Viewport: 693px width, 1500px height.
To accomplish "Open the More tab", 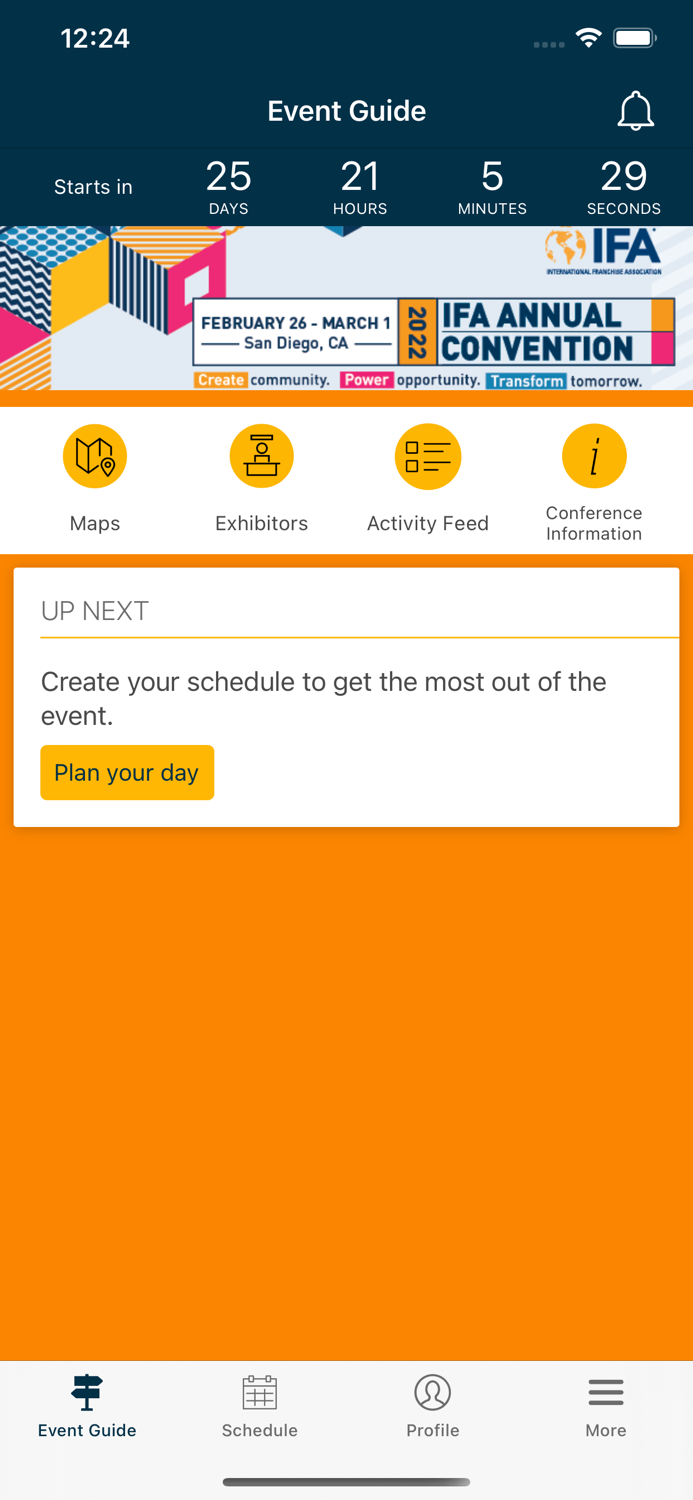I will (x=606, y=1407).
